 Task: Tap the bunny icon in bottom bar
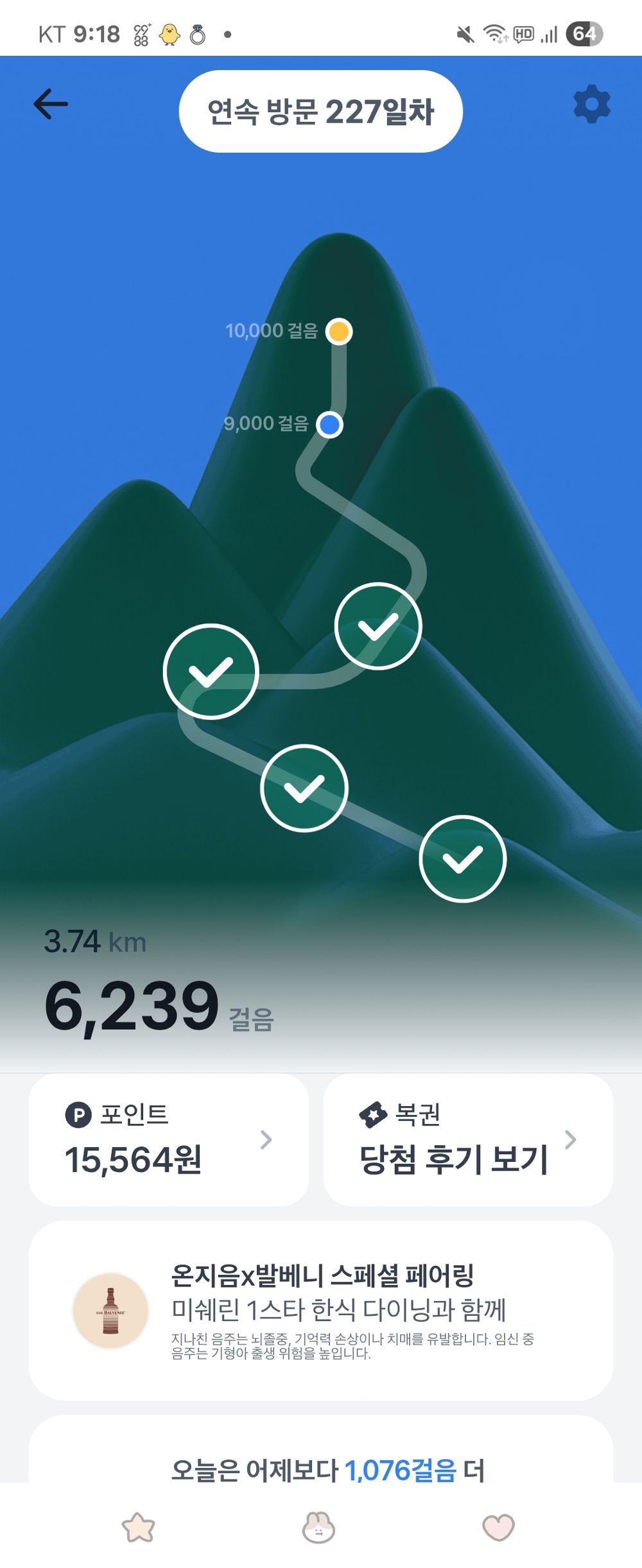[x=318, y=1527]
